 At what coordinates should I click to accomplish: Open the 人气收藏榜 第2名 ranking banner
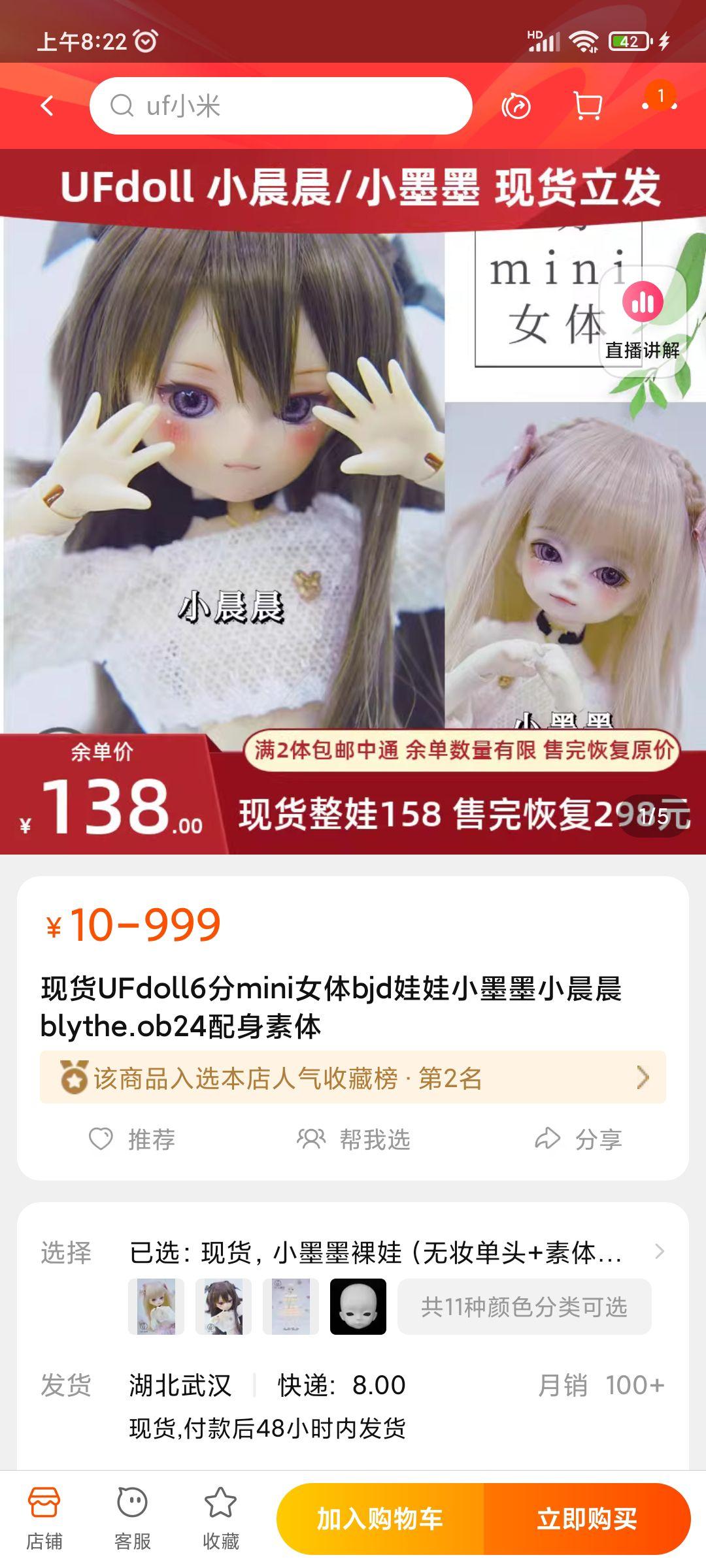coord(353,1077)
